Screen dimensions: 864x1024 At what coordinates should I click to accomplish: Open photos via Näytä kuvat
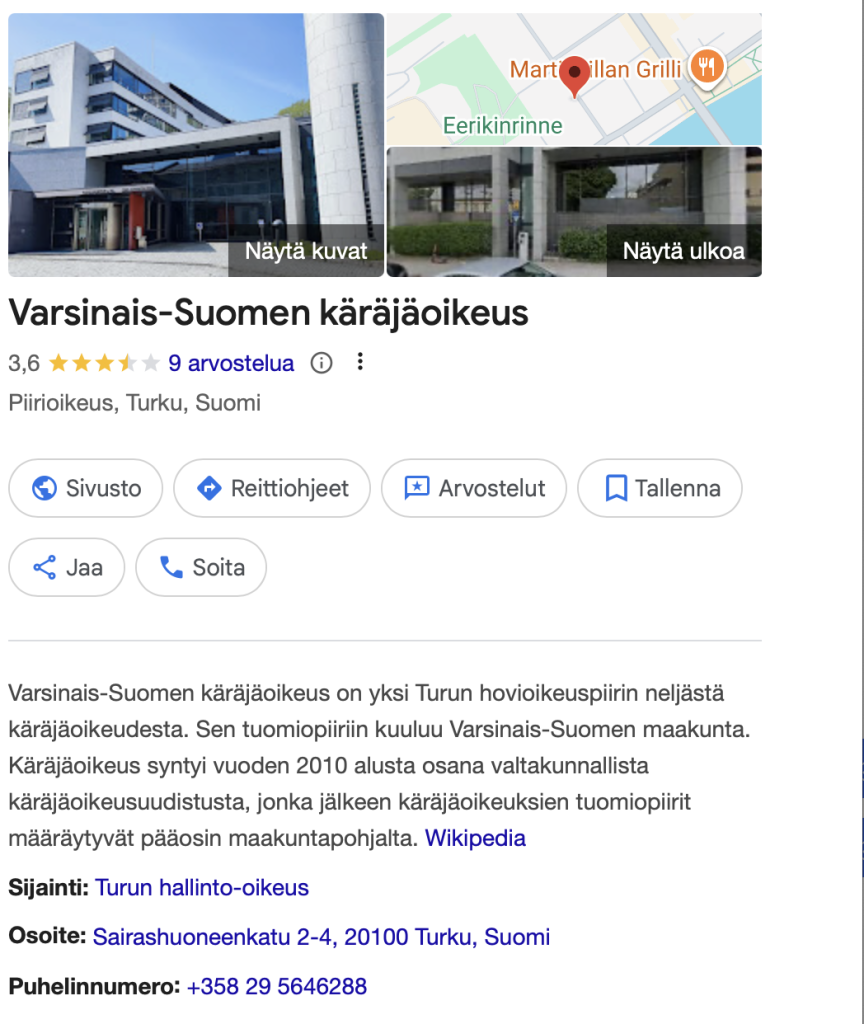[x=306, y=251]
